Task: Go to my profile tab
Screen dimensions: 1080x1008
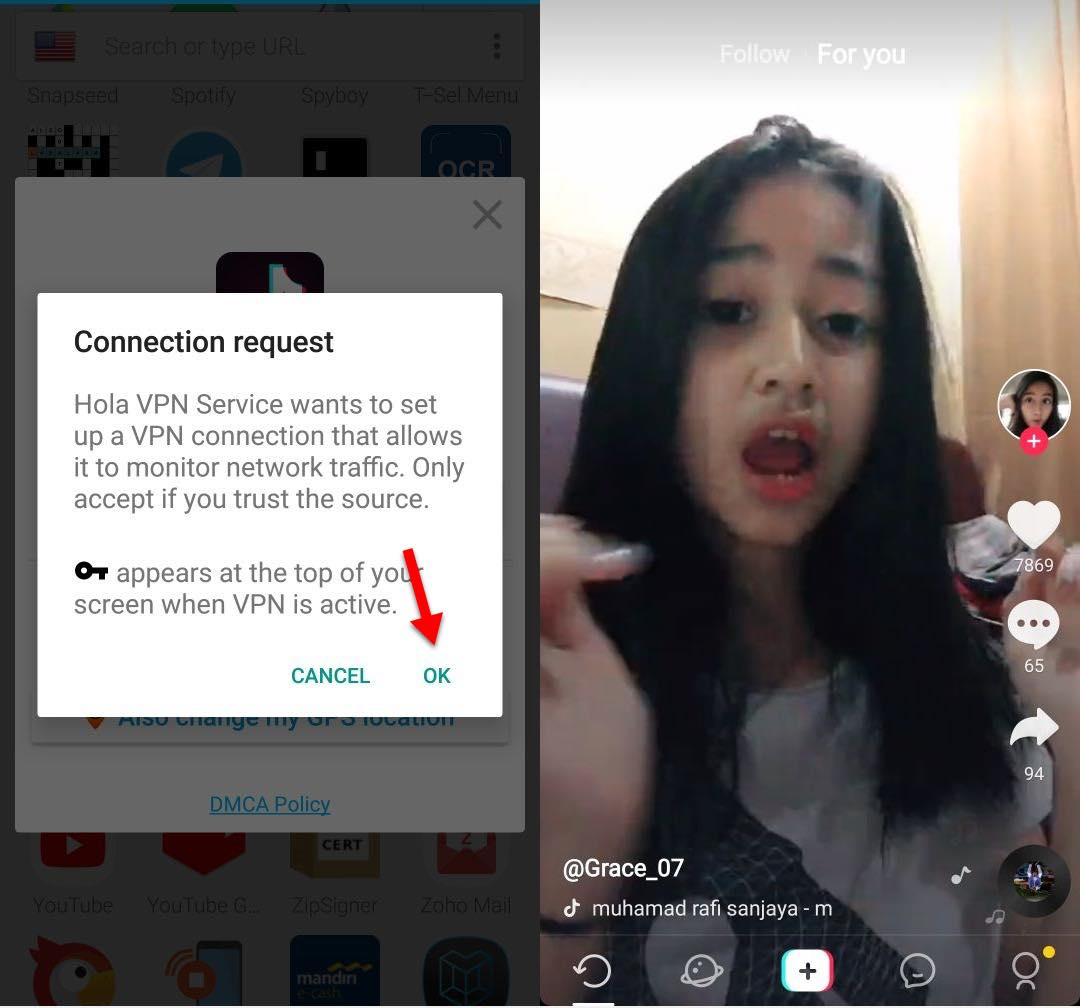Action: pyautogui.click(x=1026, y=970)
